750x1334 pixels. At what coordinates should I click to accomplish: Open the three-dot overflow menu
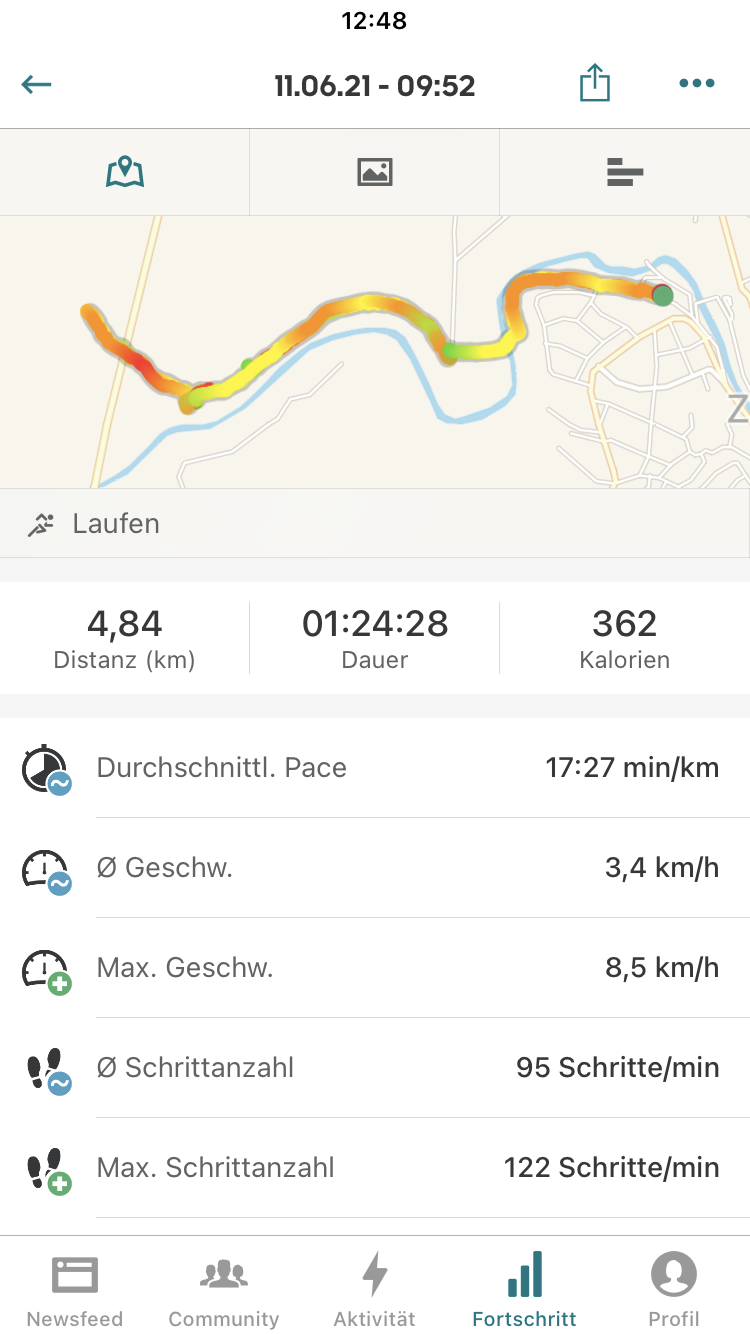tap(697, 84)
